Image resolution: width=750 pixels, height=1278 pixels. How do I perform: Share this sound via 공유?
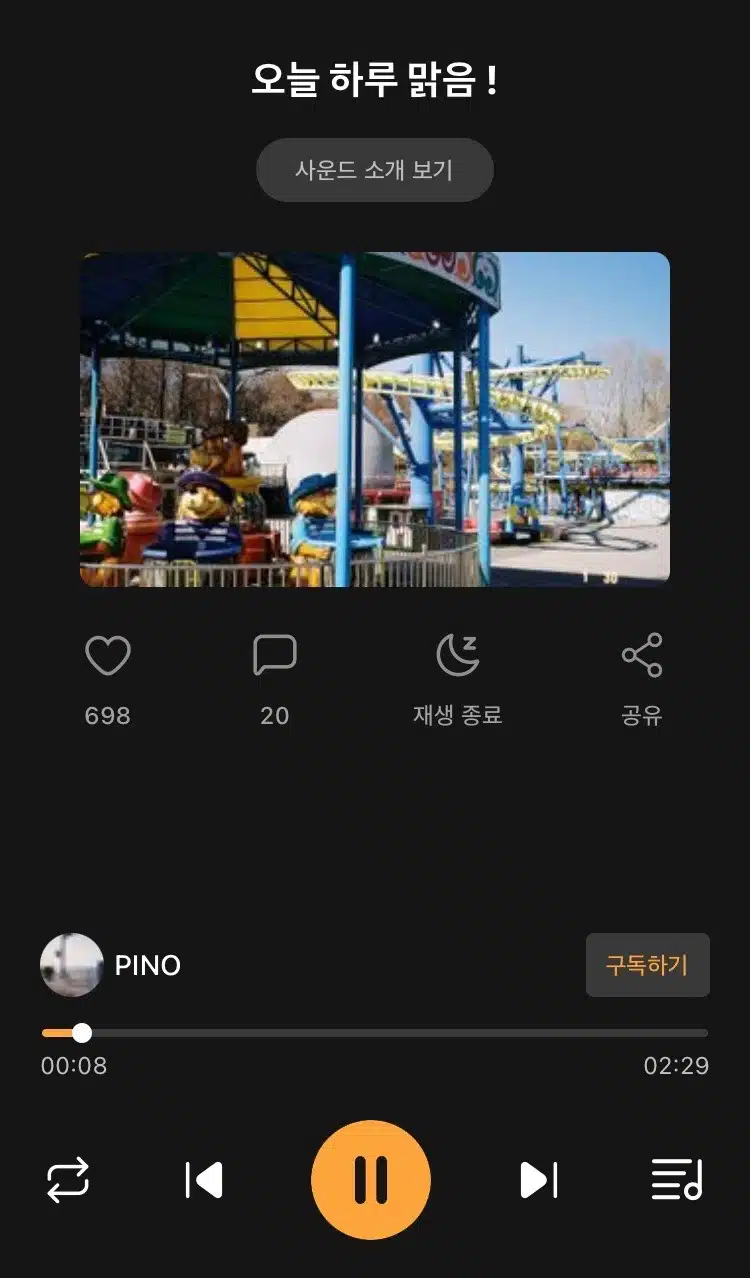coord(642,656)
